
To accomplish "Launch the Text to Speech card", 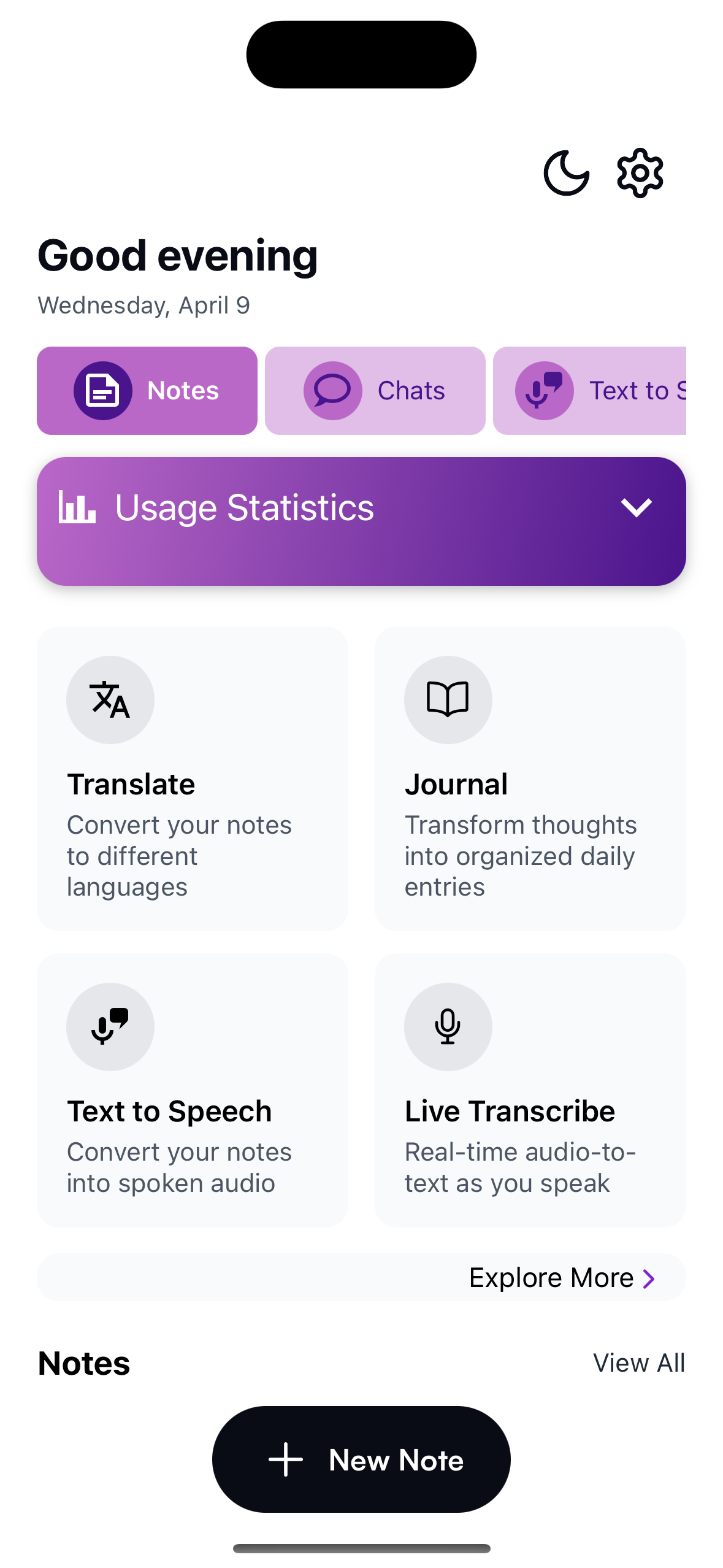I will pos(193,1090).
